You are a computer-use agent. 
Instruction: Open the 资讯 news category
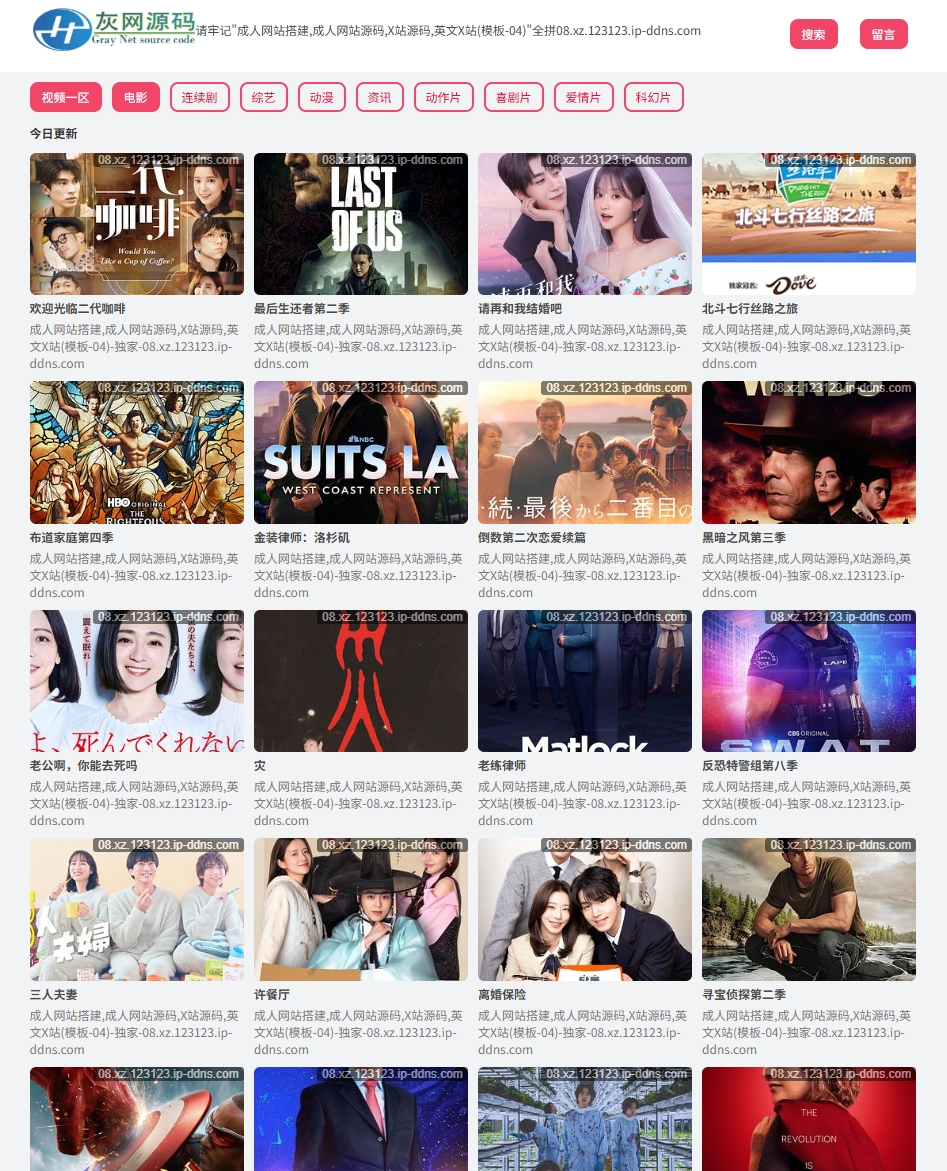(379, 97)
